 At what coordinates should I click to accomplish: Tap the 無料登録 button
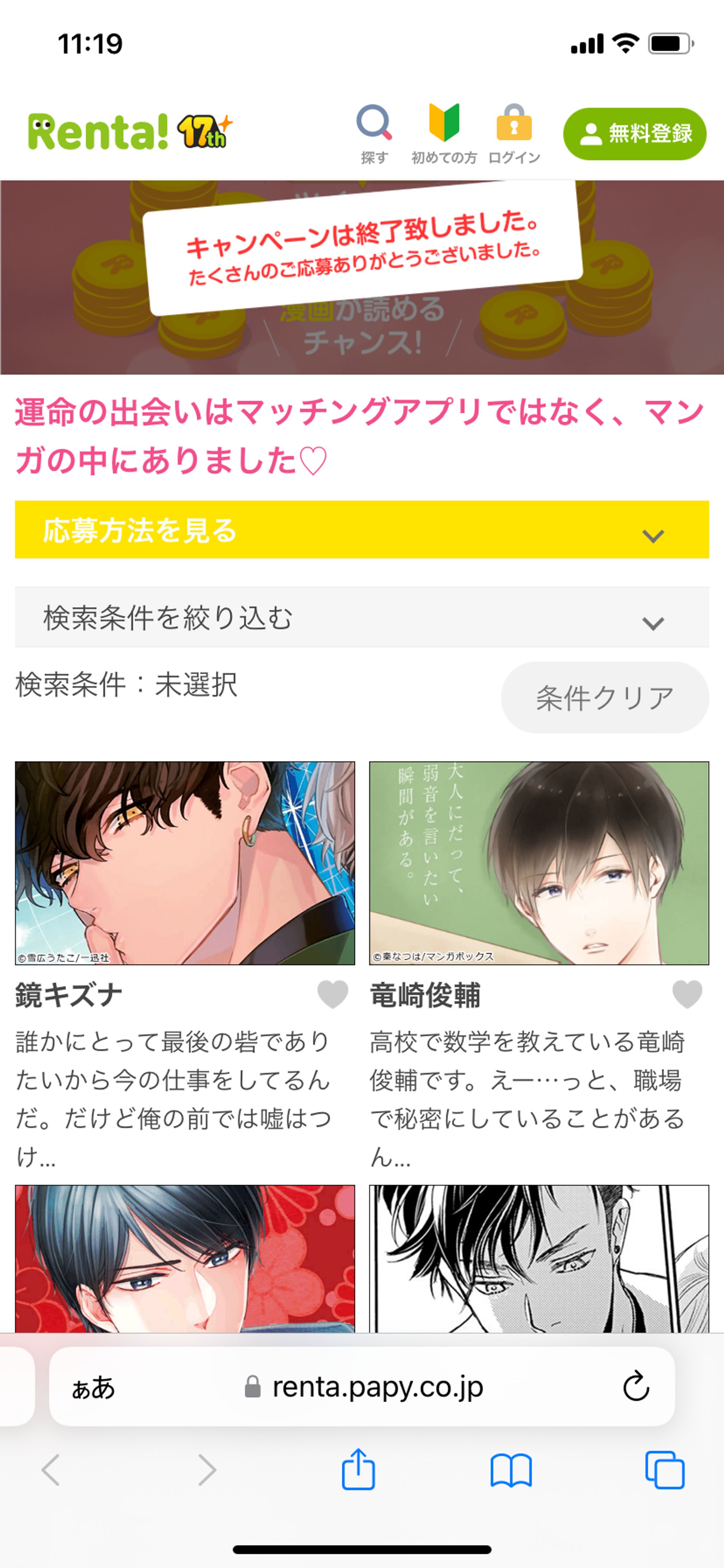[x=634, y=134]
